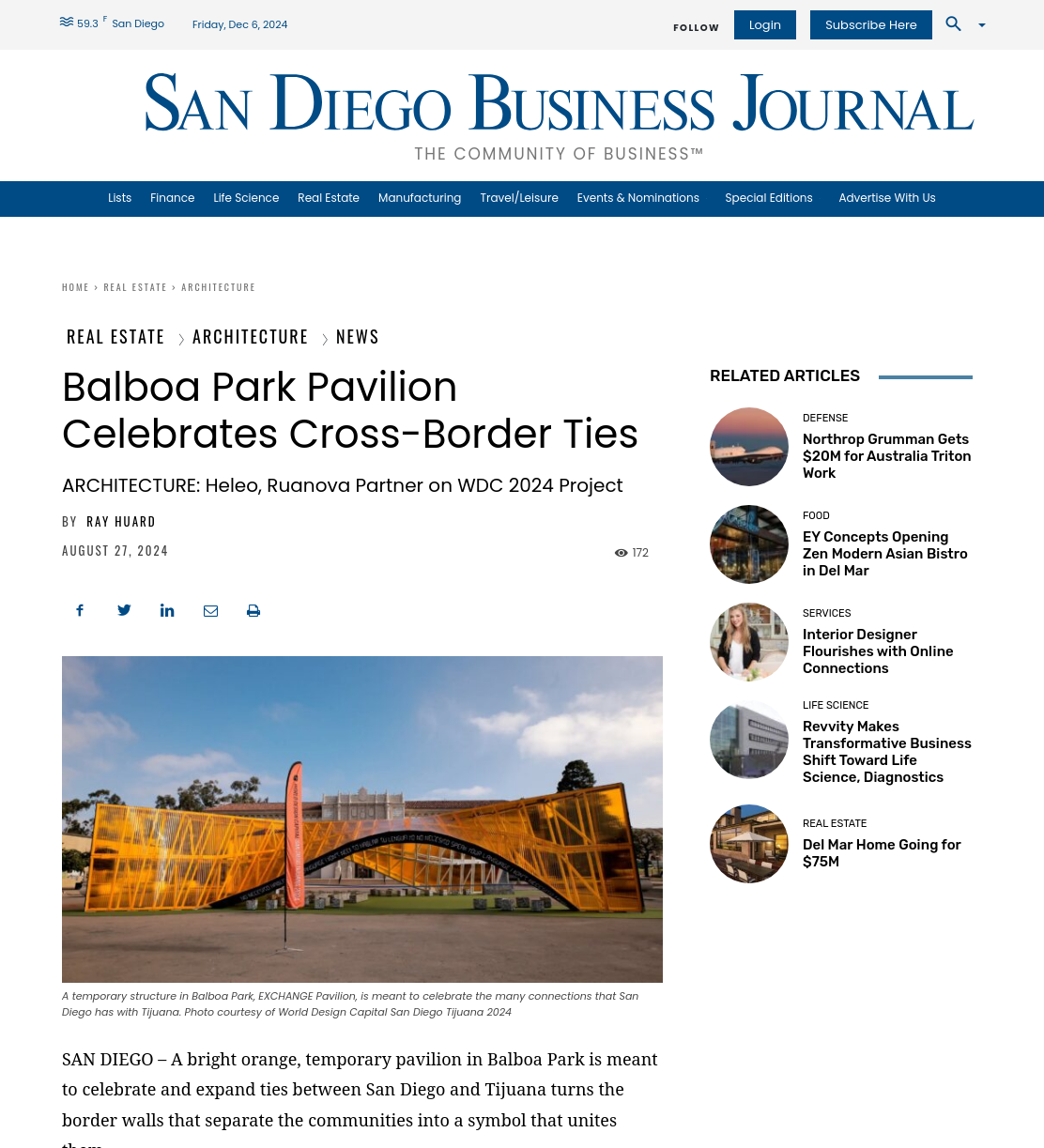Tap the Home breadcrumb link

pos(75,287)
